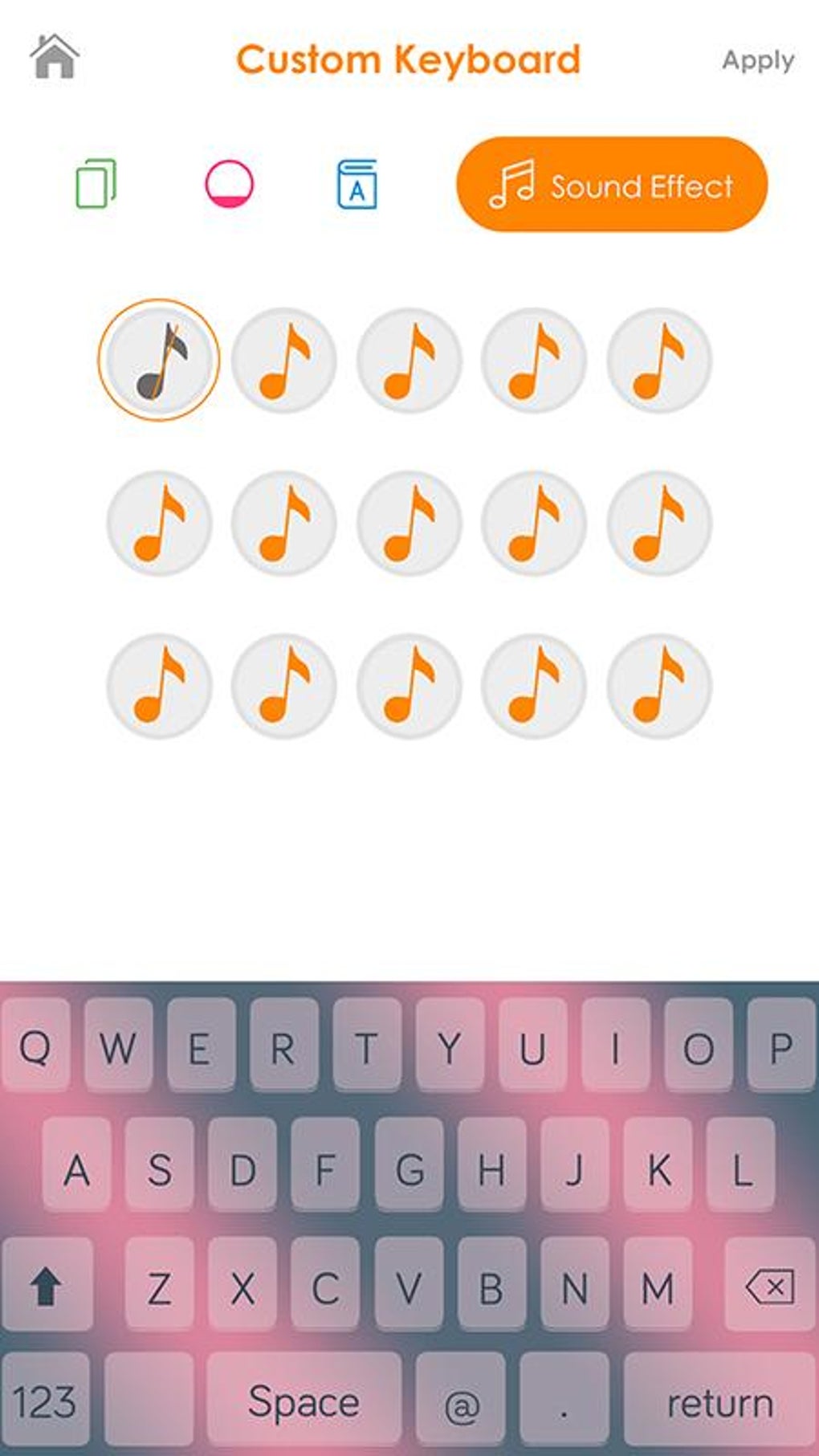This screenshot has height=1456, width=819.
Task: Switch to the green stacked pages tab
Action: pos(96,184)
